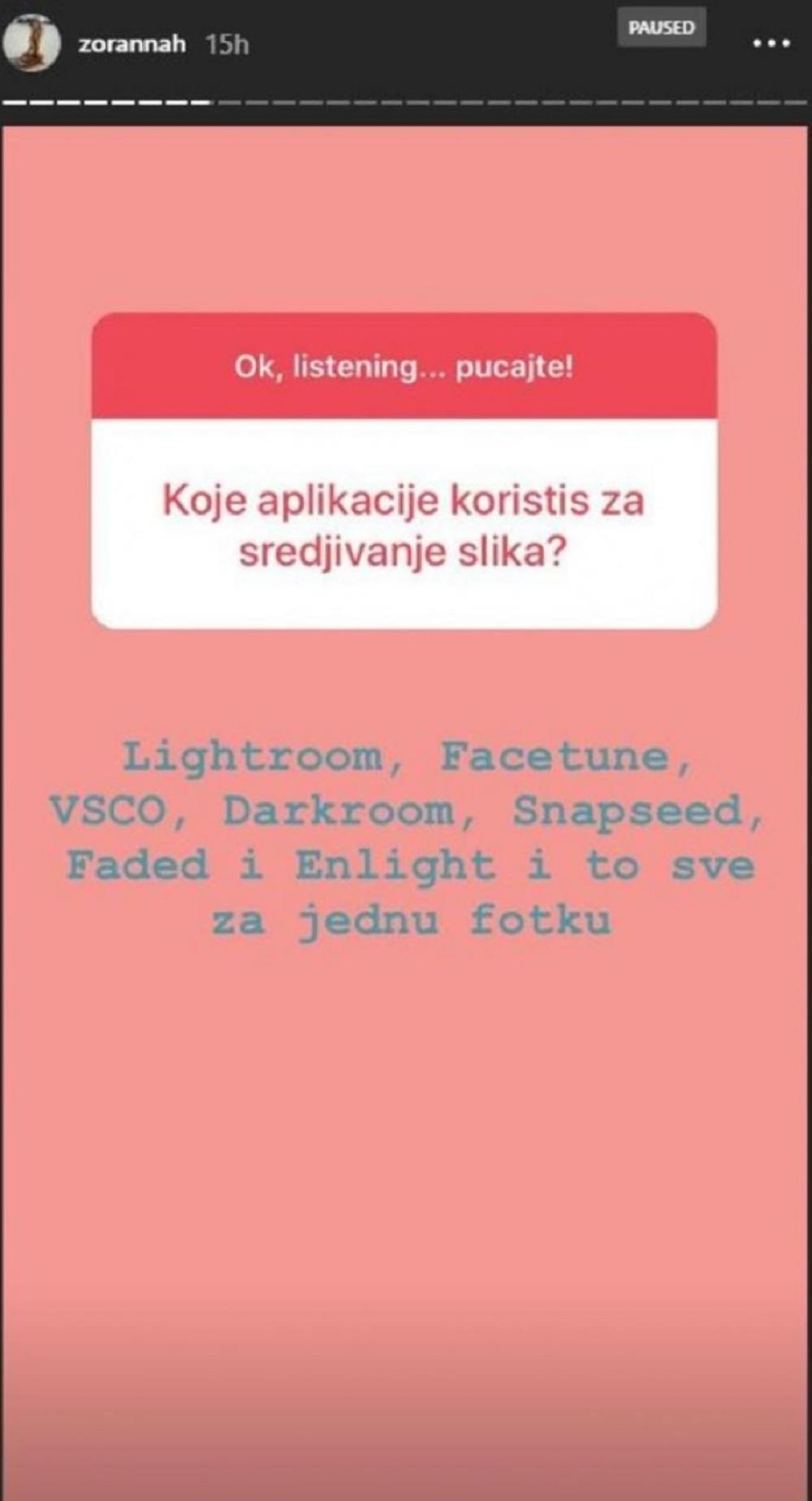Viewport: 812px width, 1501px height.
Task: Click 'Enlight' in the blue text
Action: point(414,866)
